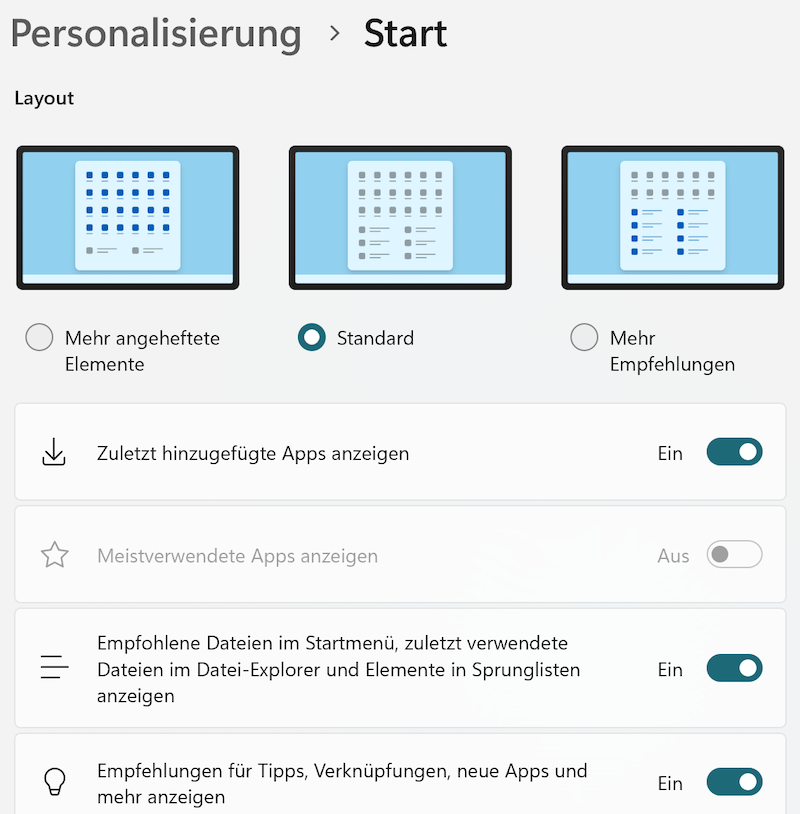This screenshot has width=800, height=814.
Task: Switch off Empfehlungen für Tipps toggle
Action: [x=734, y=783]
